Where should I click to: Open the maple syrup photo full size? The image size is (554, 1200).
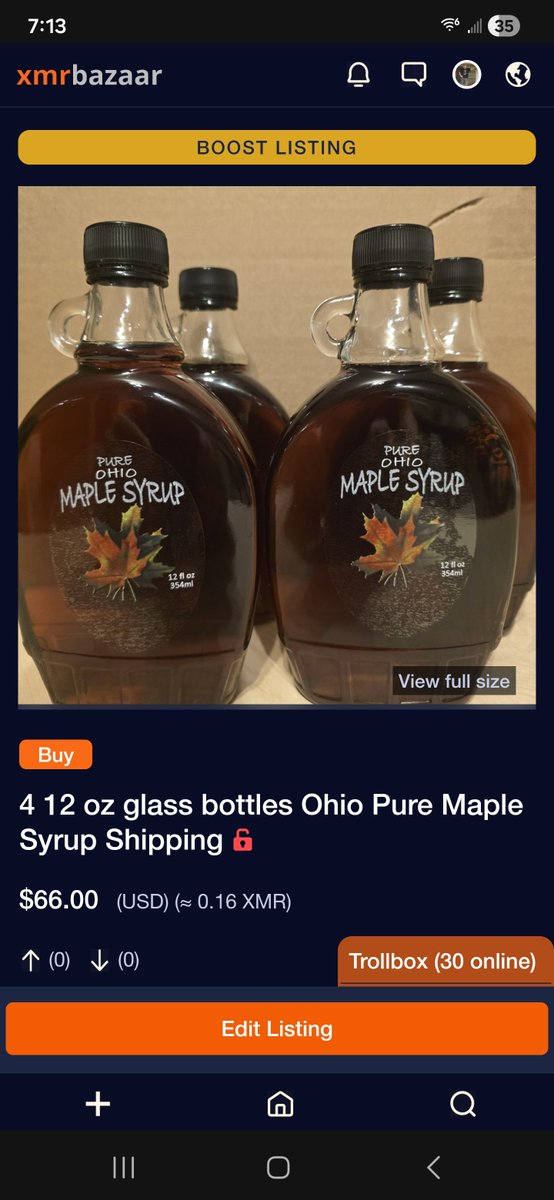pos(454,681)
